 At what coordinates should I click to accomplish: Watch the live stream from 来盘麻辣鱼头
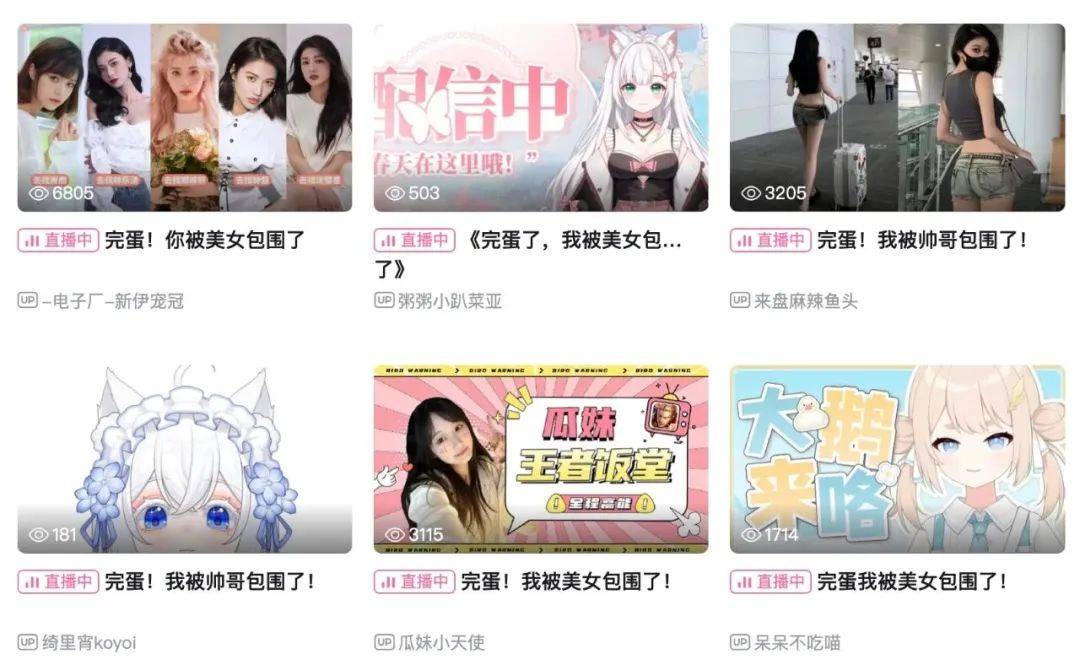tap(897, 118)
